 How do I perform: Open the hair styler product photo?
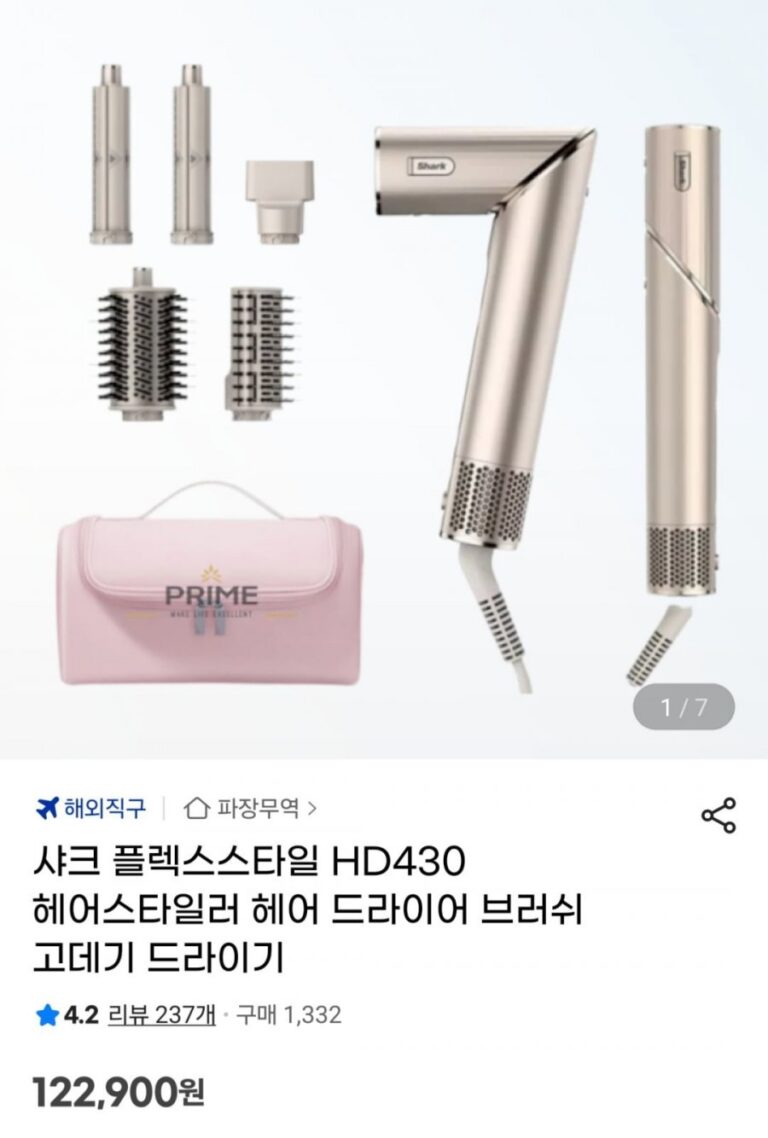[x=384, y=380]
